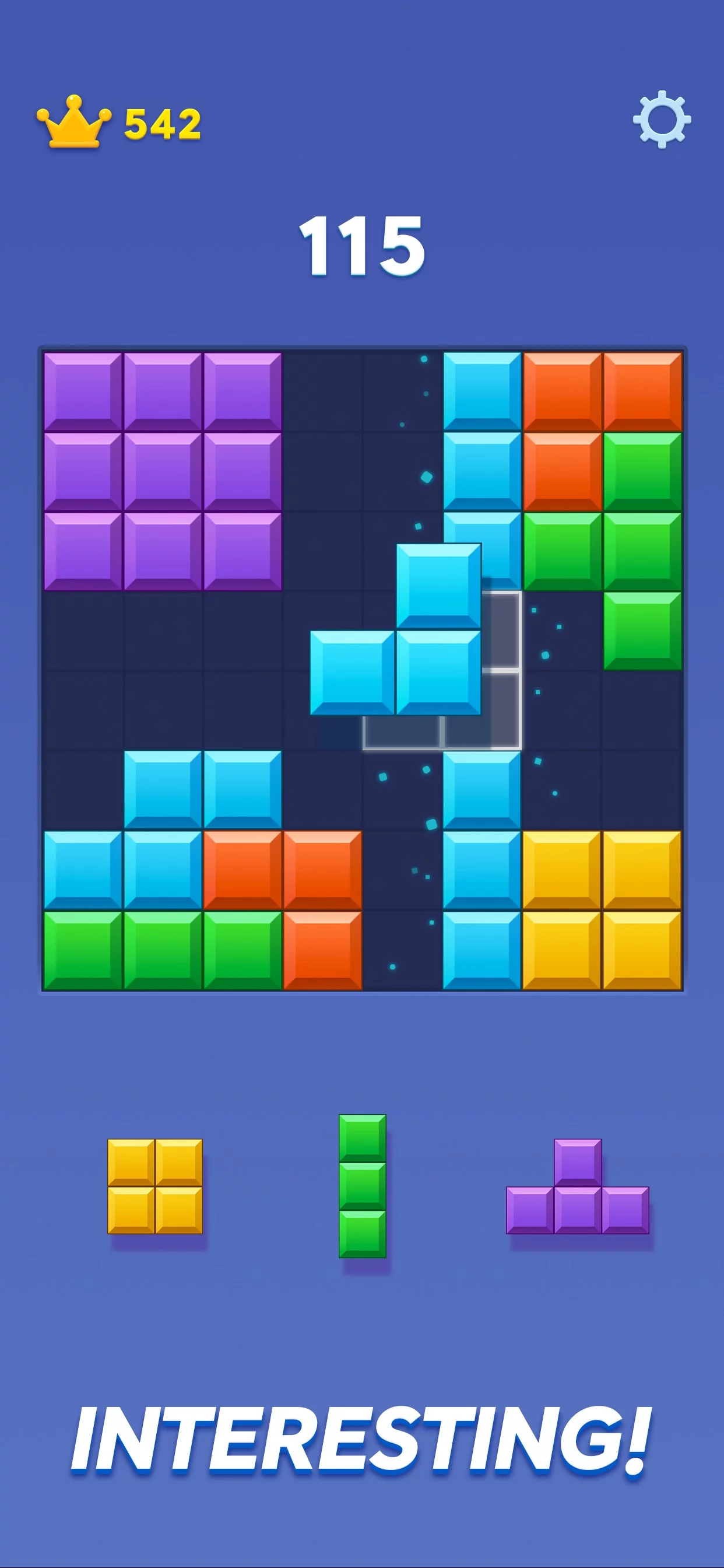
Task: Open the settings gear
Action: (661, 120)
